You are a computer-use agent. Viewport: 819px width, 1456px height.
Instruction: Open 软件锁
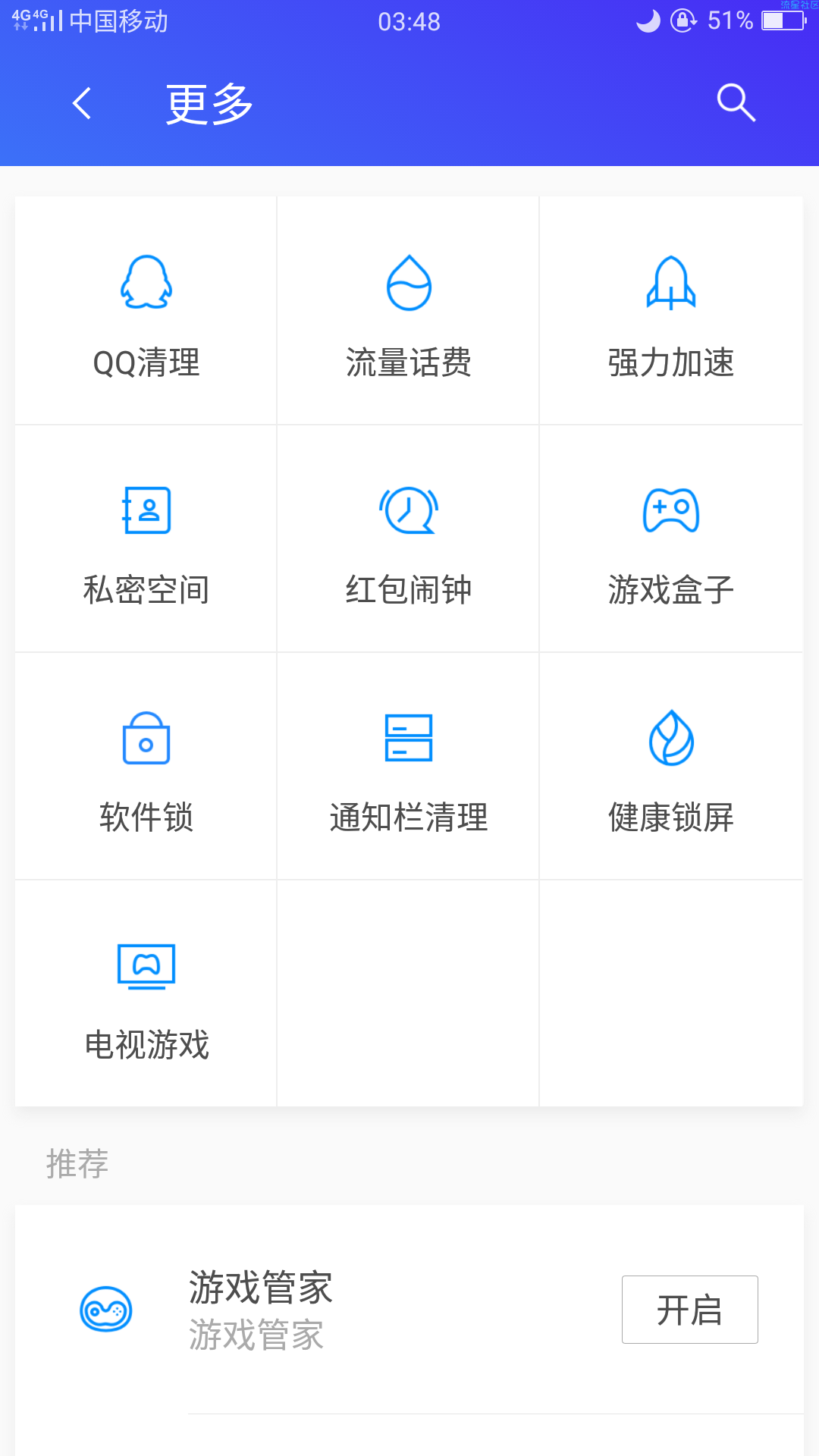[146, 766]
